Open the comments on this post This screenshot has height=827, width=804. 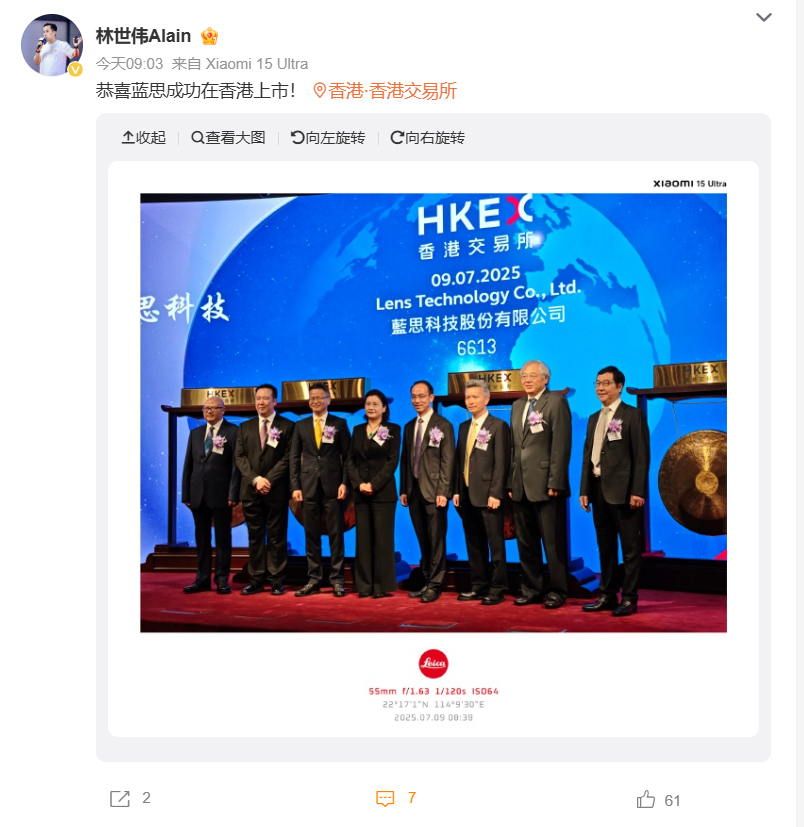396,798
